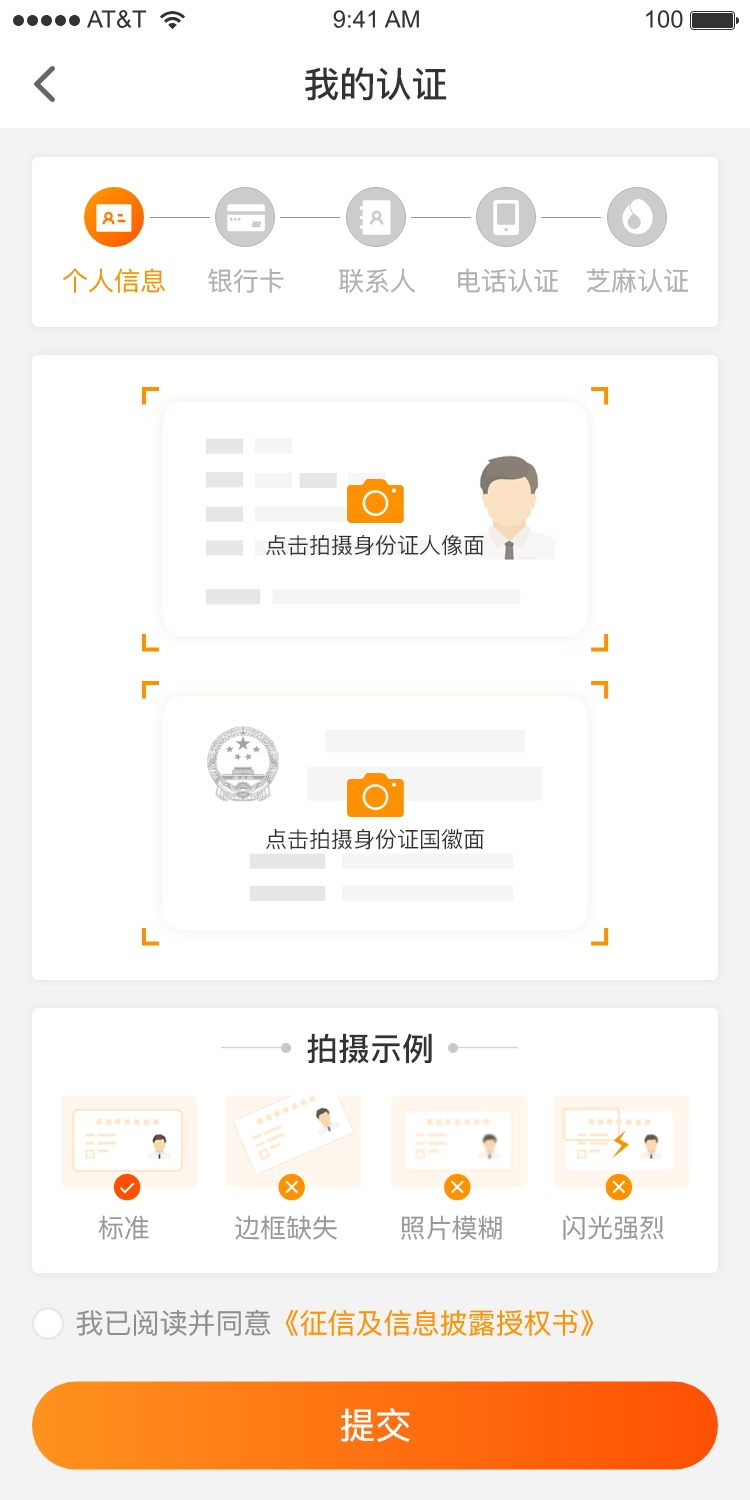This screenshot has width=750, height=1500.
Task: Check the 我已阅读并同意 agreement circle
Action: point(48,1323)
